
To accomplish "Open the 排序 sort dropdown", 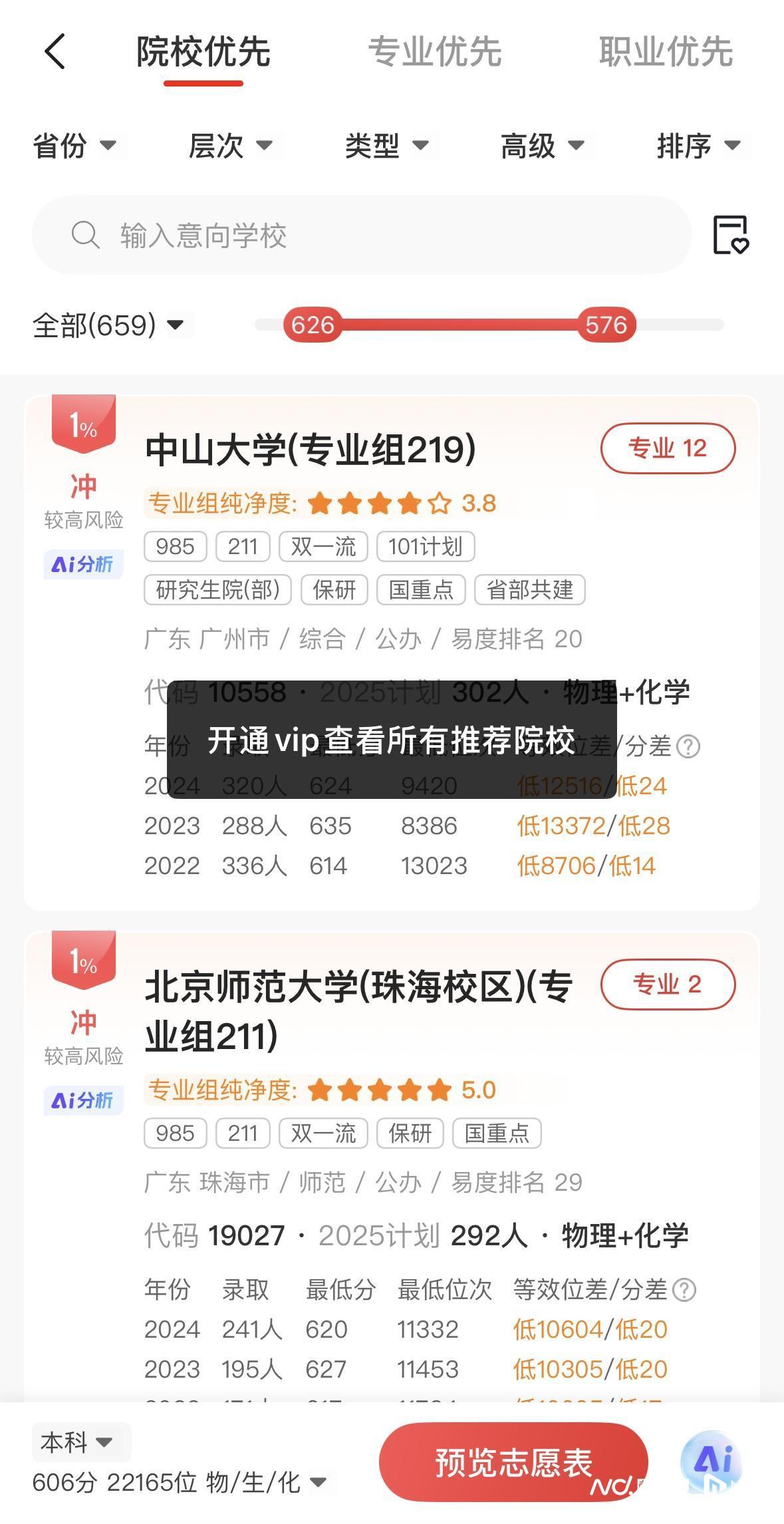I will tap(698, 146).
